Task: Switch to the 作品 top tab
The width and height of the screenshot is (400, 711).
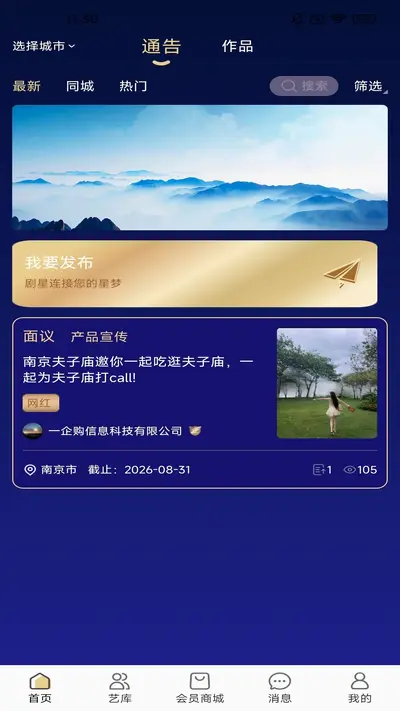Action: point(237,46)
